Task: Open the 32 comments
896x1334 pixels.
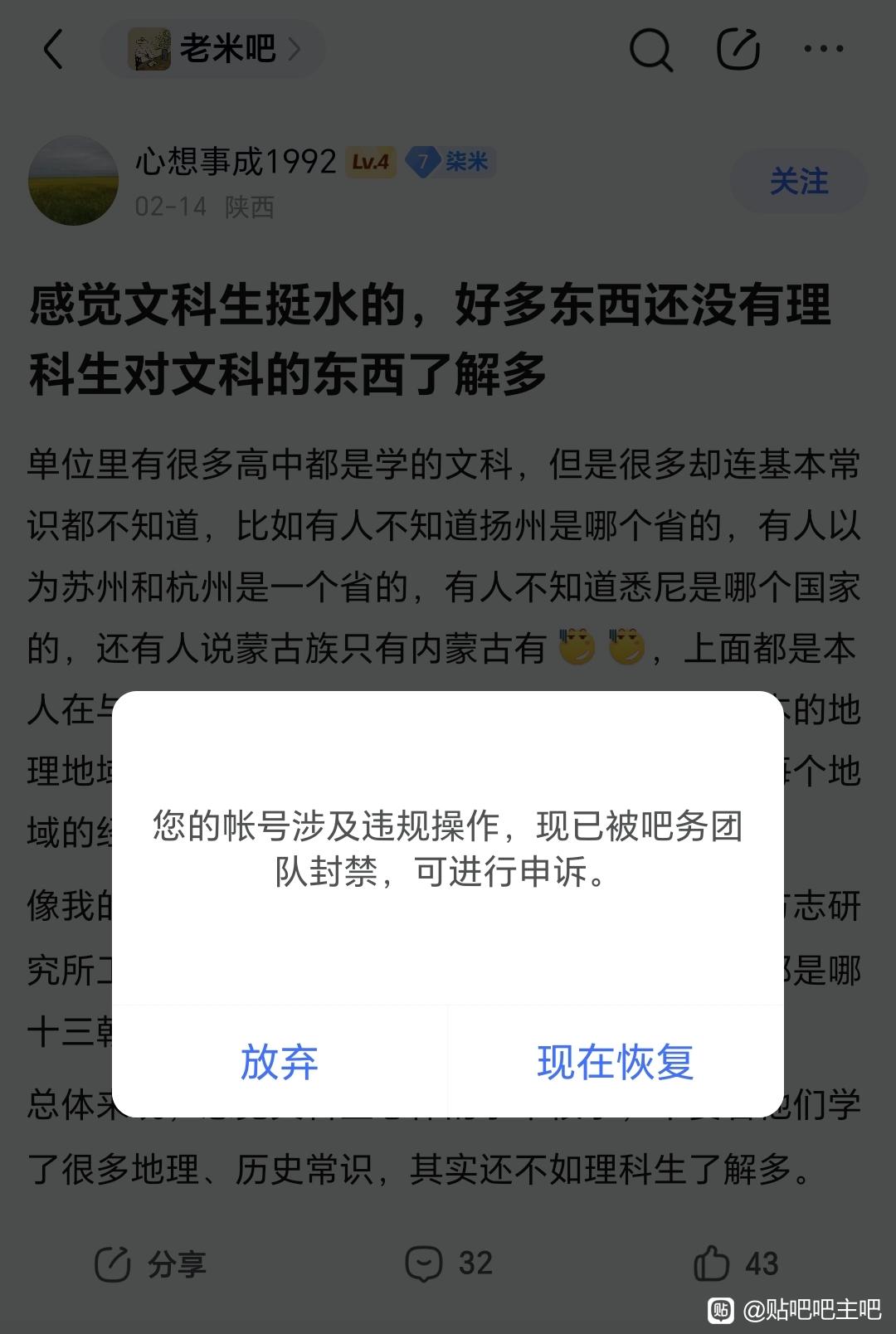Action: 449,1263
